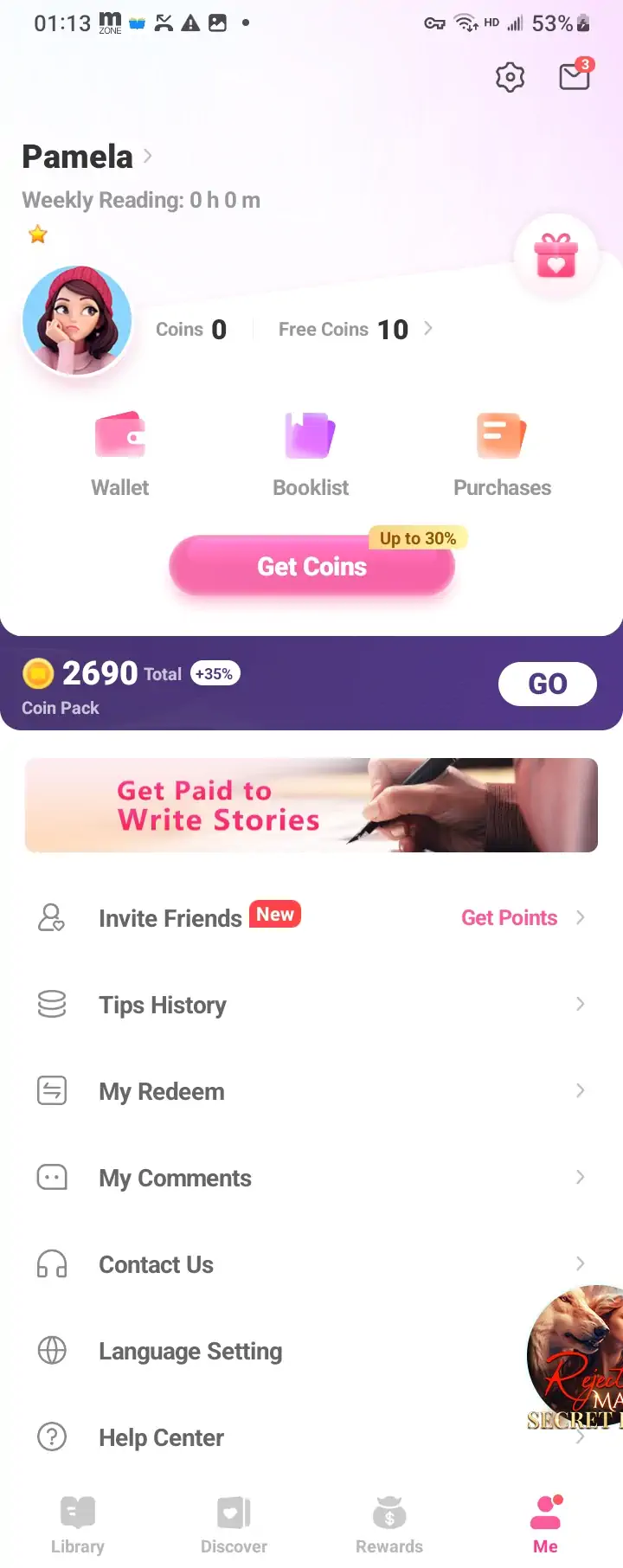This screenshot has width=623, height=1568.
Task: Tap the pink gift box icon
Action: click(556, 256)
